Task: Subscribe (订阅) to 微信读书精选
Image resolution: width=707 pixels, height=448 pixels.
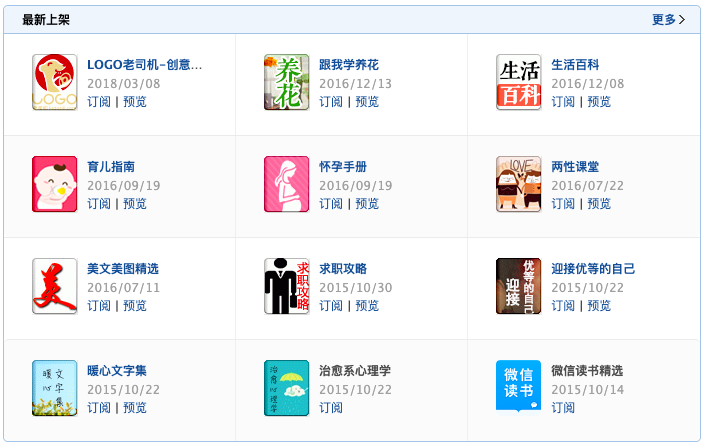Action: [x=563, y=407]
